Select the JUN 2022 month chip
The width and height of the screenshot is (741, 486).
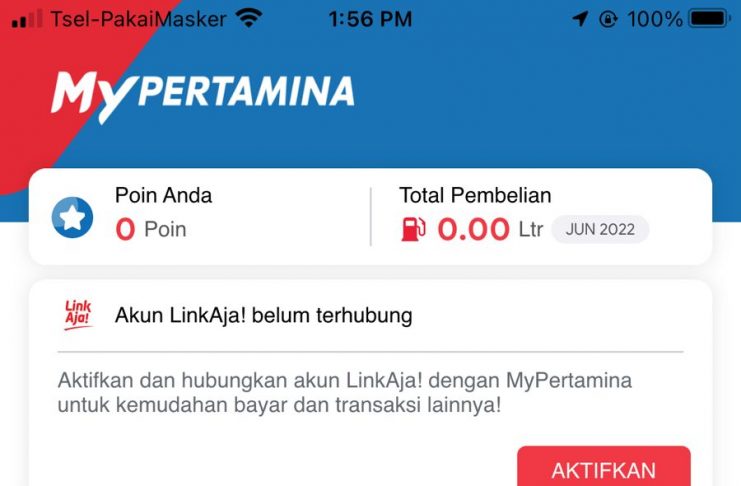coord(600,229)
